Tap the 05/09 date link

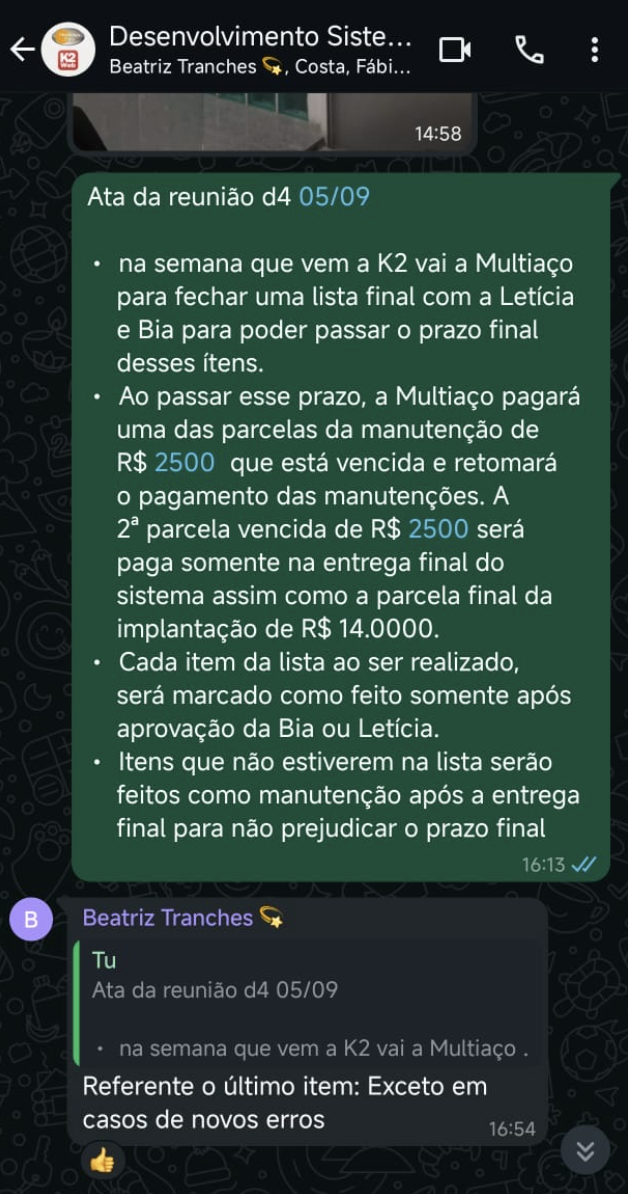click(334, 197)
